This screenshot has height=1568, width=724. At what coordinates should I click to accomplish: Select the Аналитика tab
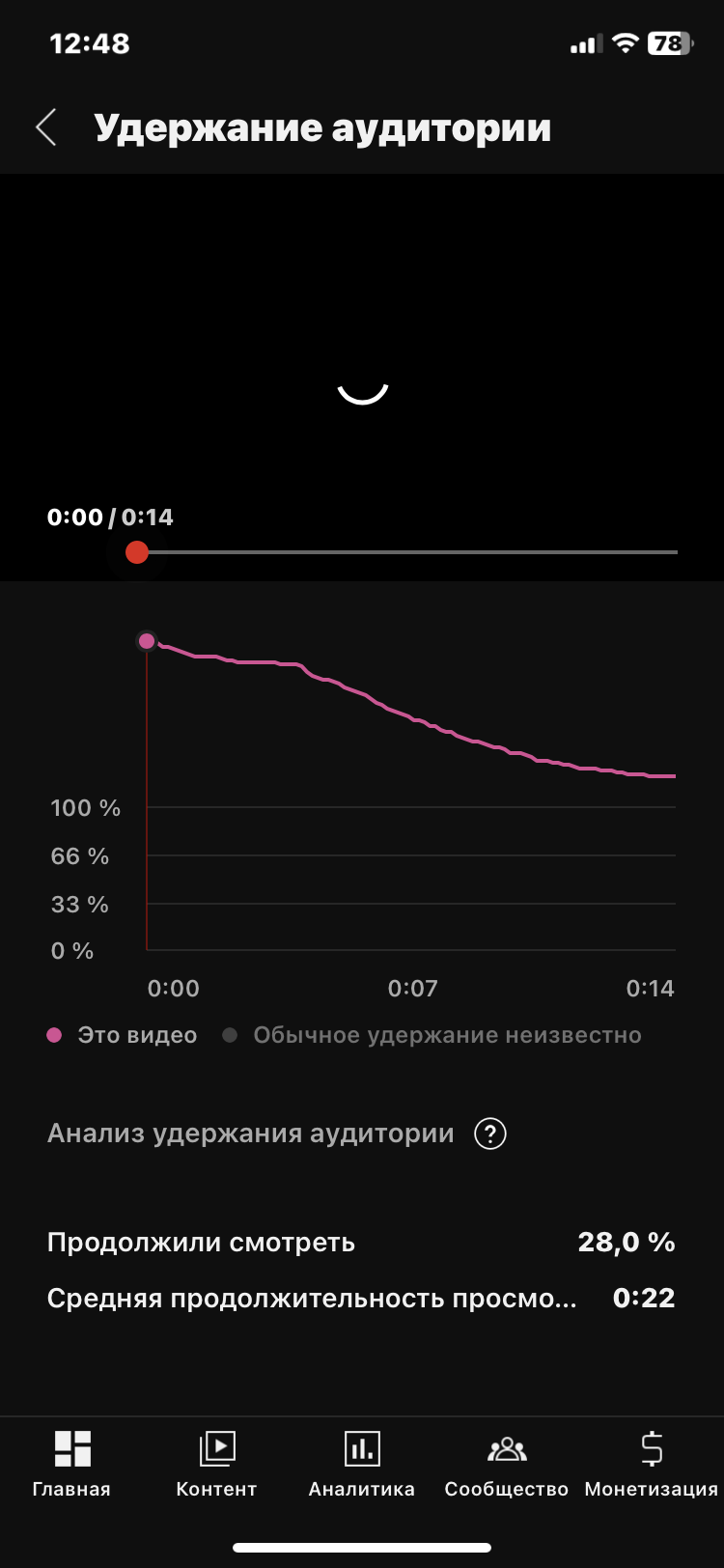[x=362, y=1463]
